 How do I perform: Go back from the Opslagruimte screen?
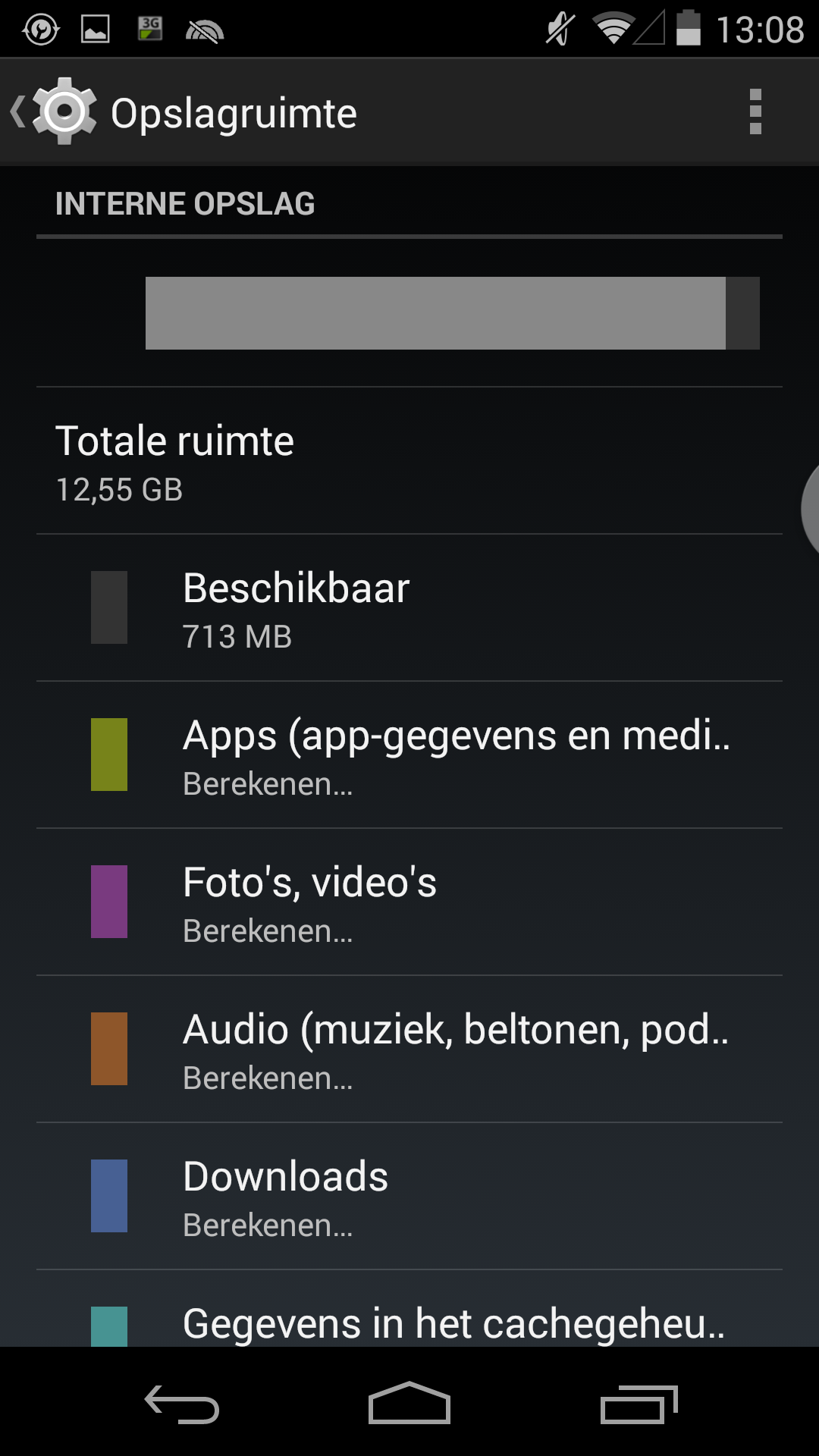[x=53, y=112]
